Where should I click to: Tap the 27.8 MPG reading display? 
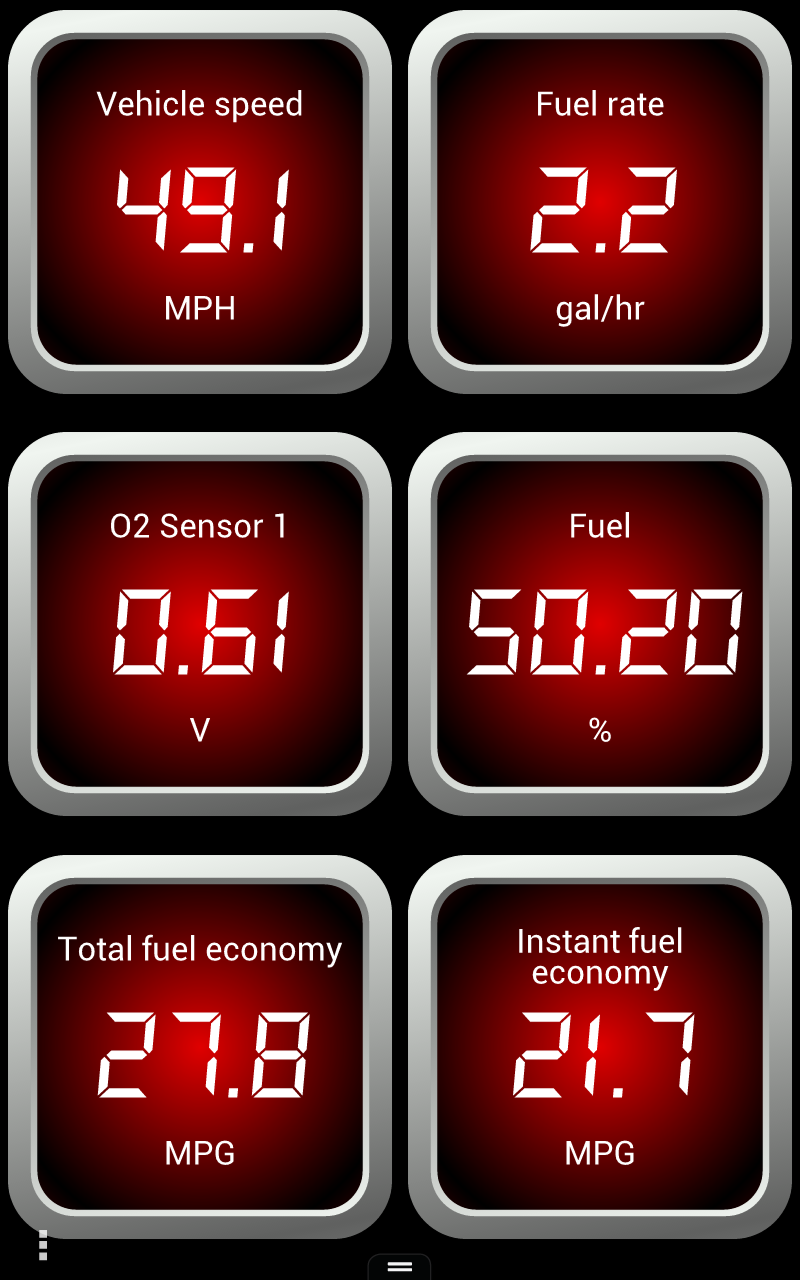(x=198, y=1055)
